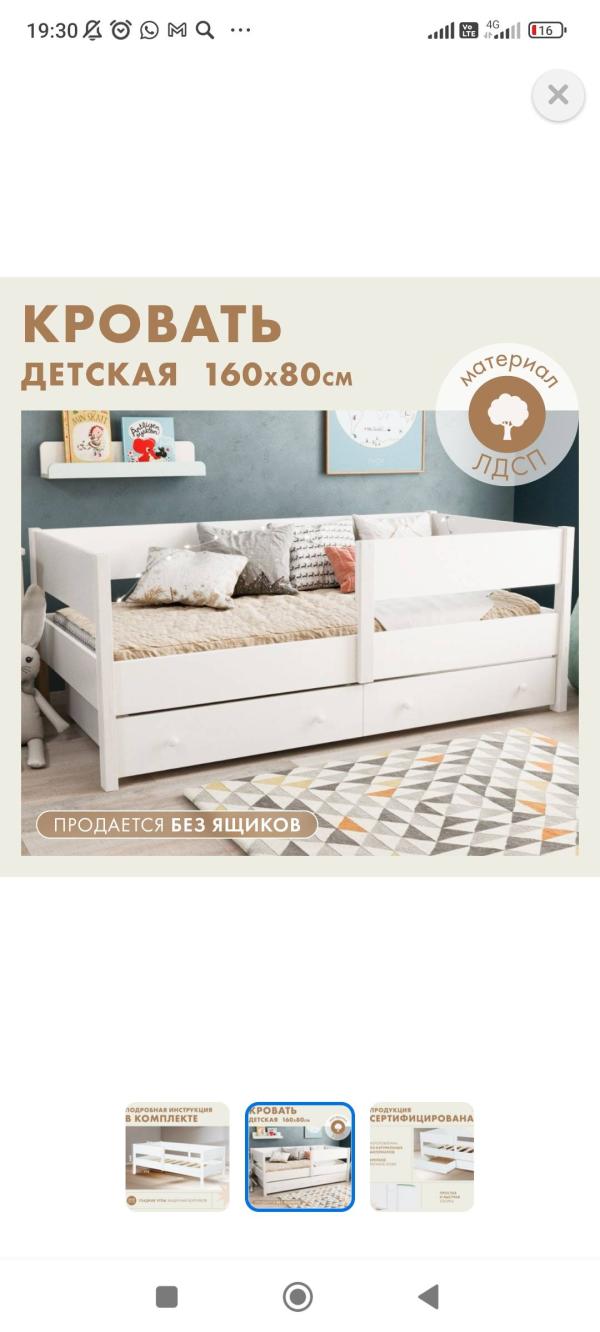Select the certified product thumbnail

(x=422, y=1157)
